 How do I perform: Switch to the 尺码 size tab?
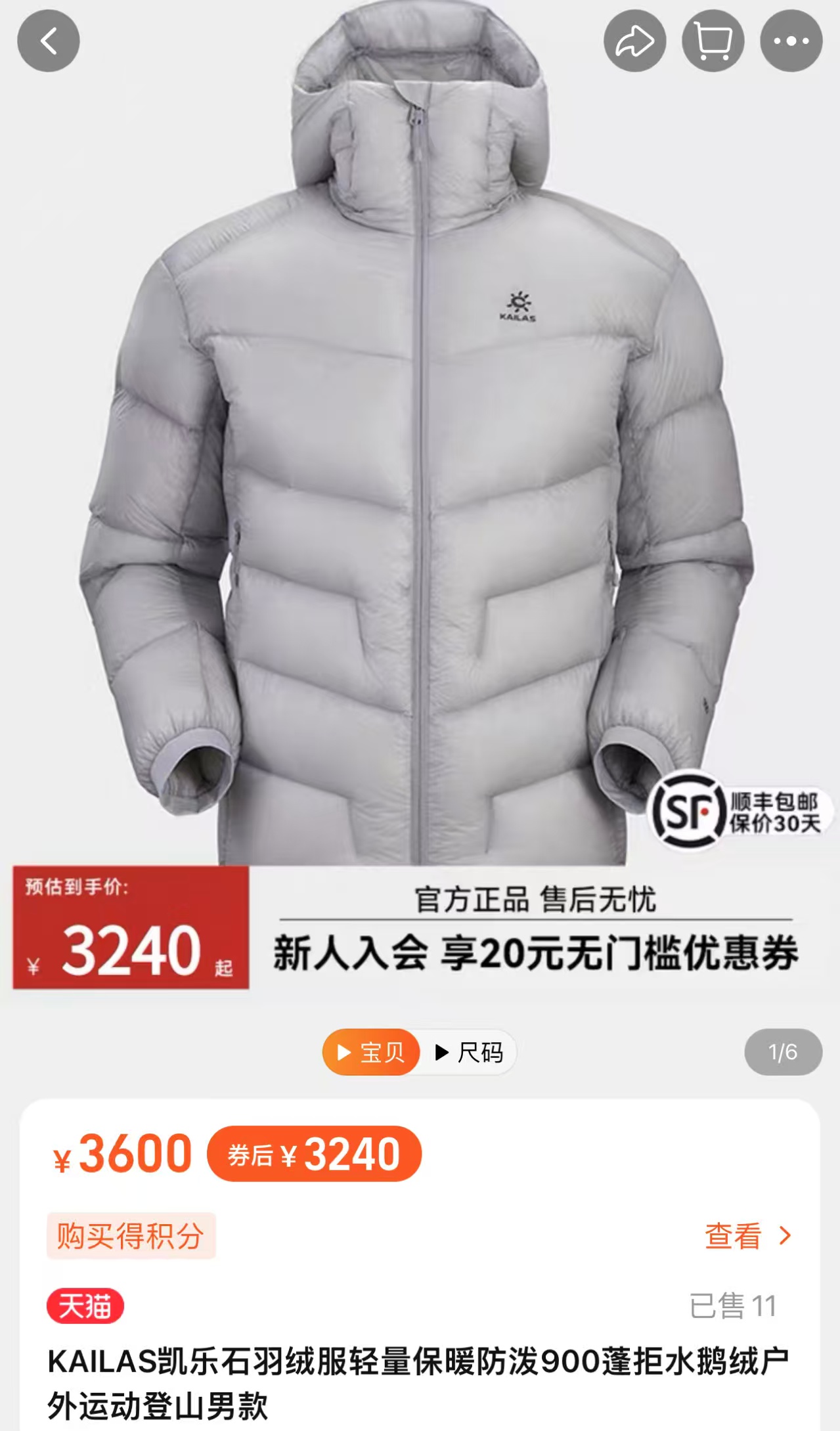tap(469, 1053)
